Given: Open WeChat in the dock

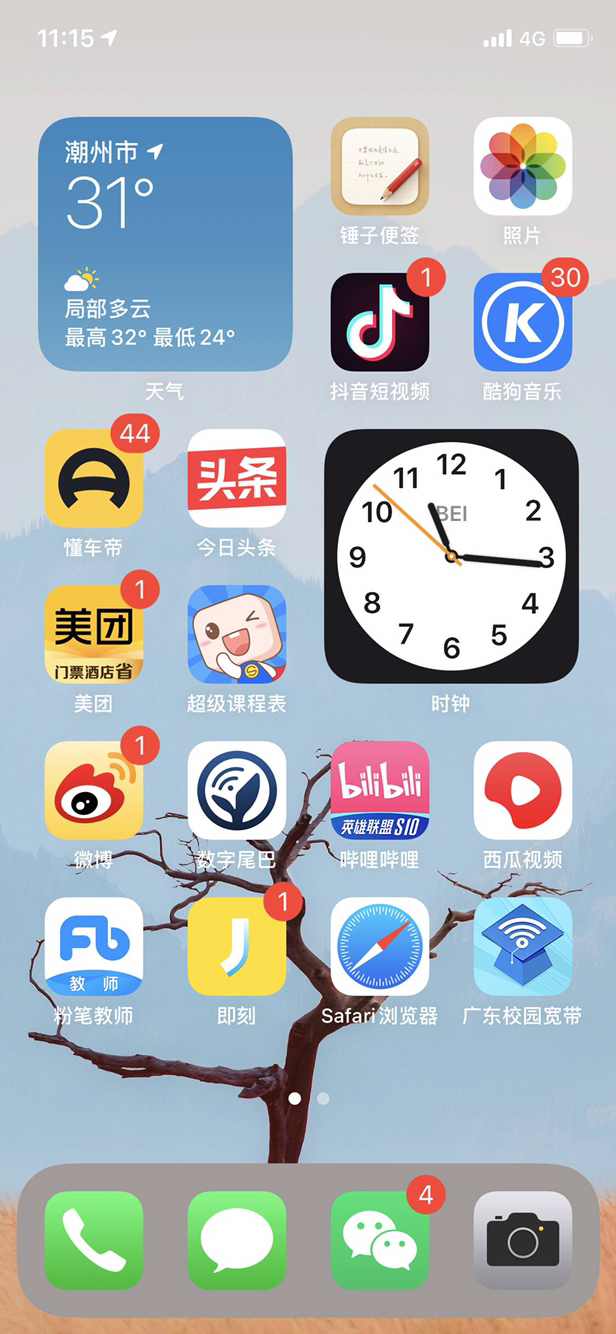Looking at the screenshot, I should click(x=380, y=1240).
